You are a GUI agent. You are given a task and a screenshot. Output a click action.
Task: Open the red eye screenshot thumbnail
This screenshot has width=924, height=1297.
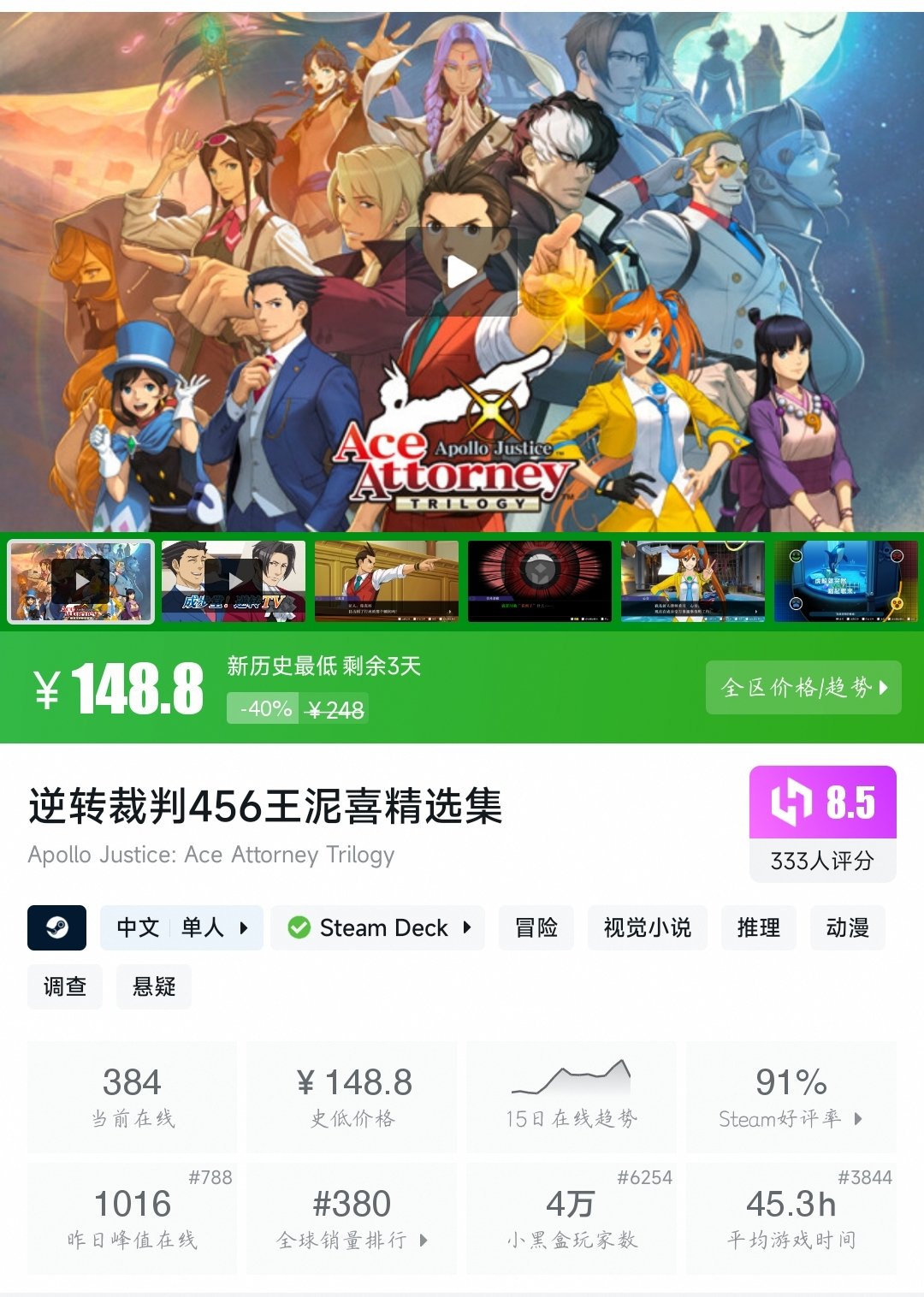point(540,581)
